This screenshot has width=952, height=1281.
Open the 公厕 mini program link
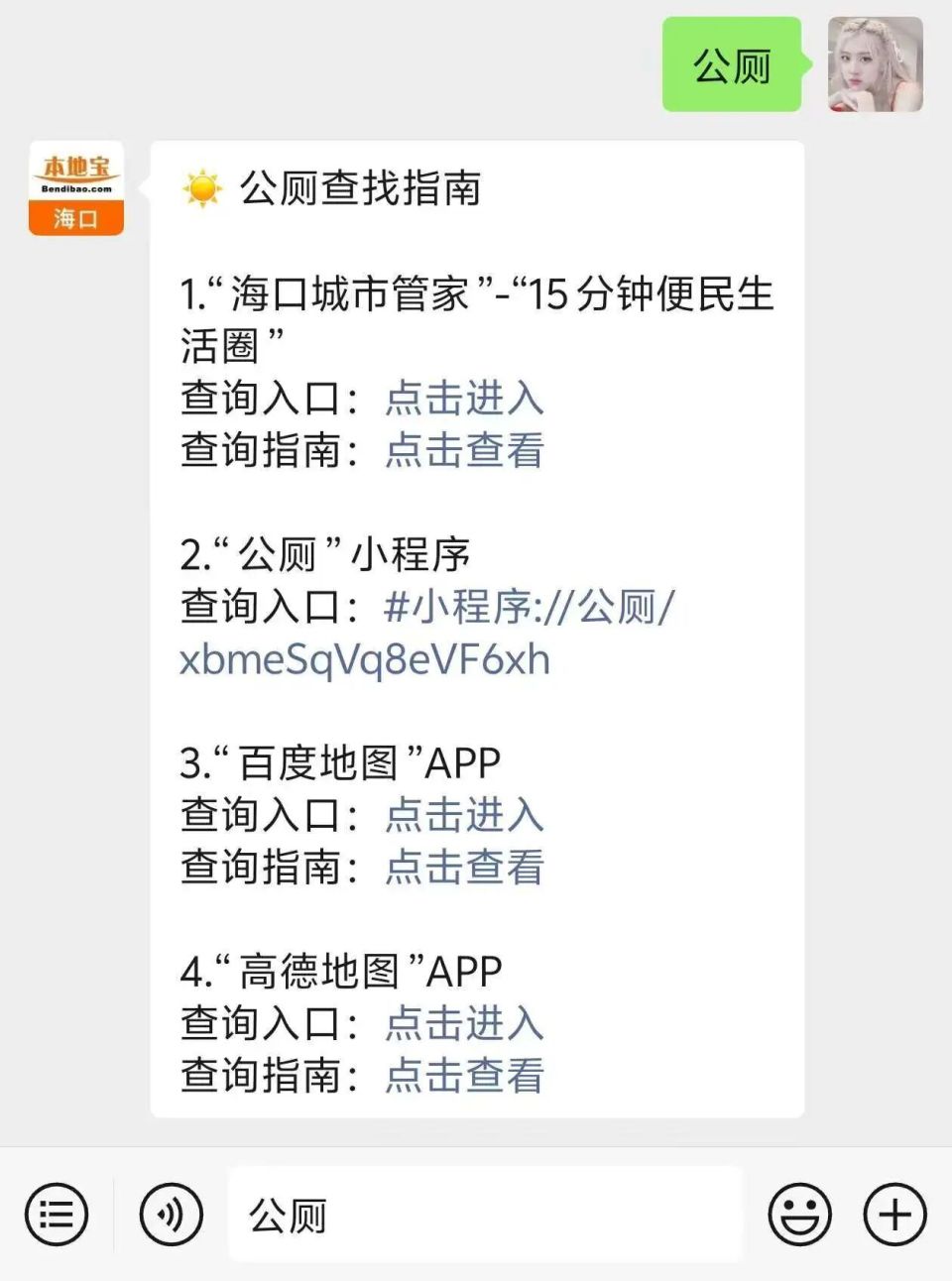531,609
